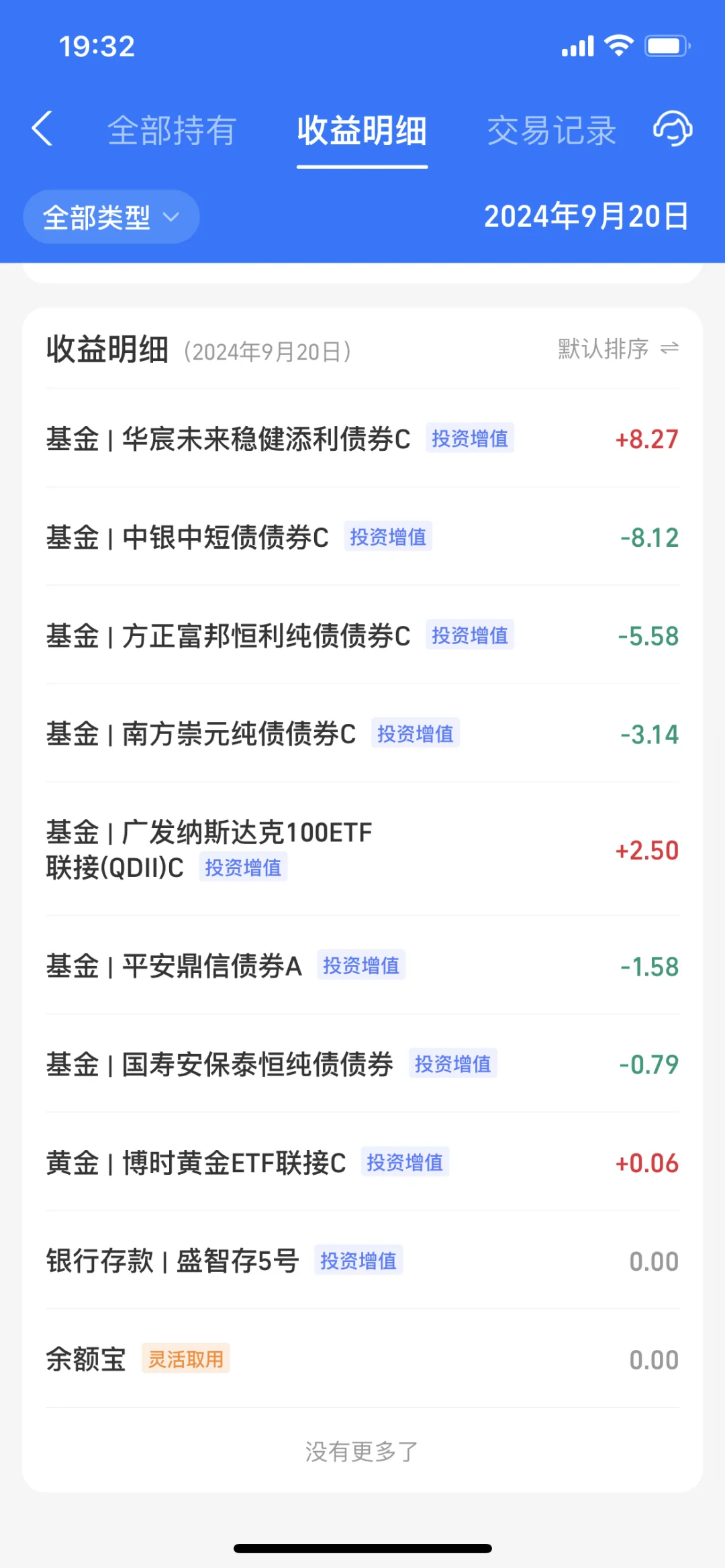Switch to the 交易记录 tab
The width and height of the screenshot is (725, 1568).
coord(551,130)
